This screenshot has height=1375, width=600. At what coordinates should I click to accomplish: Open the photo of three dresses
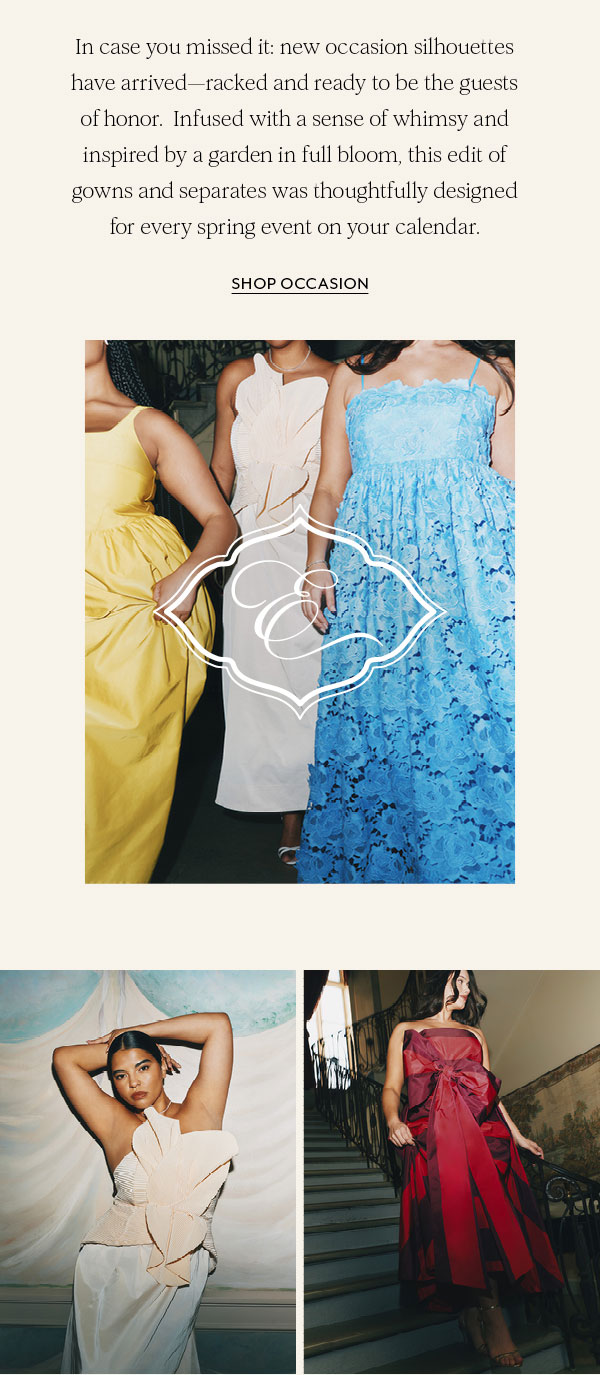click(300, 611)
